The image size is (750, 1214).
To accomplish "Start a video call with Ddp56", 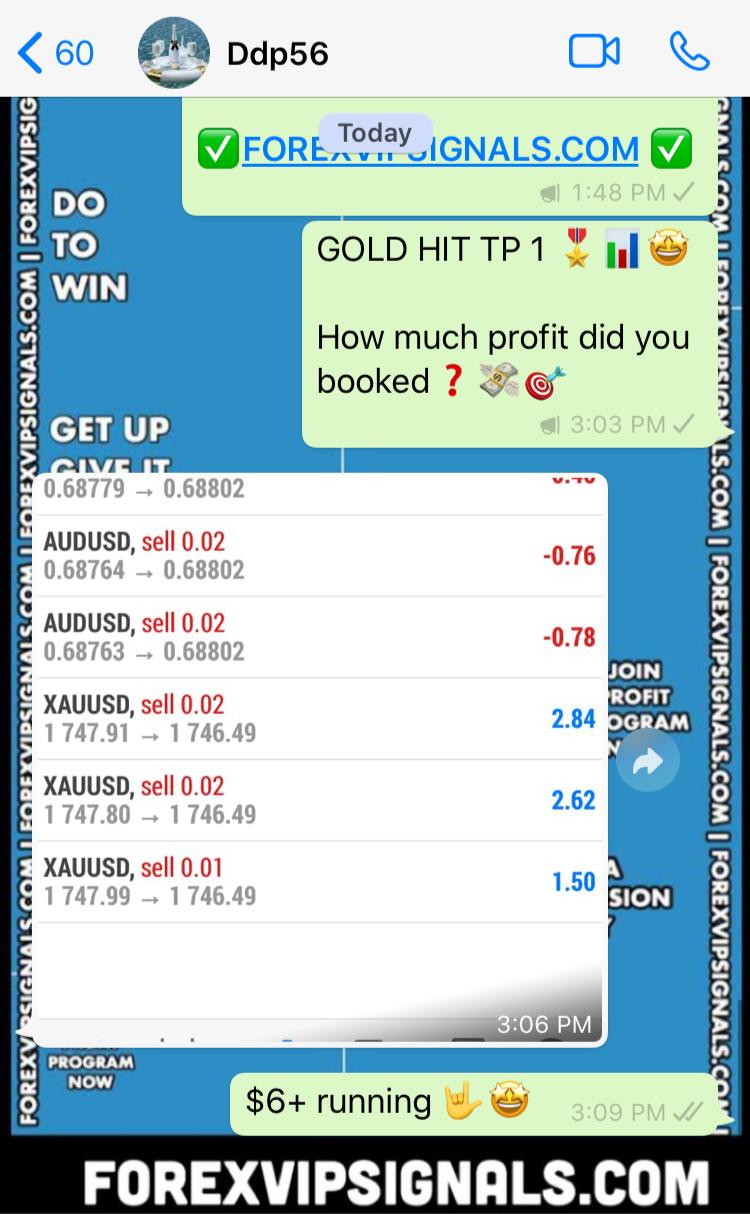I will [x=594, y=52].
